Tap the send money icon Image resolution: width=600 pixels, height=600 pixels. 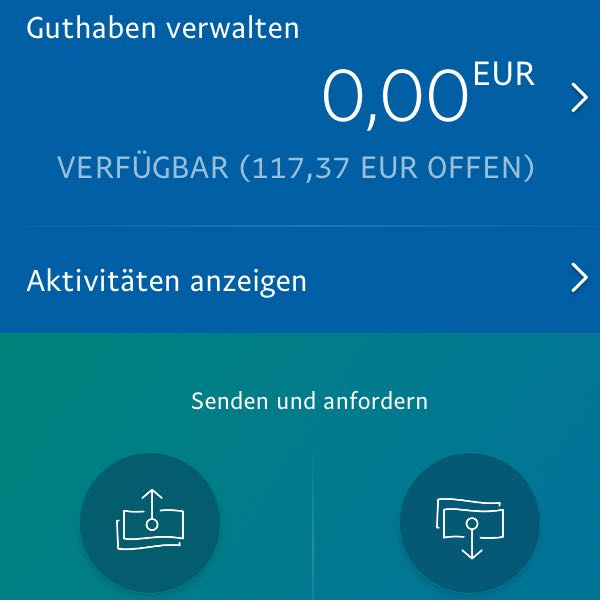click(150, 523)
